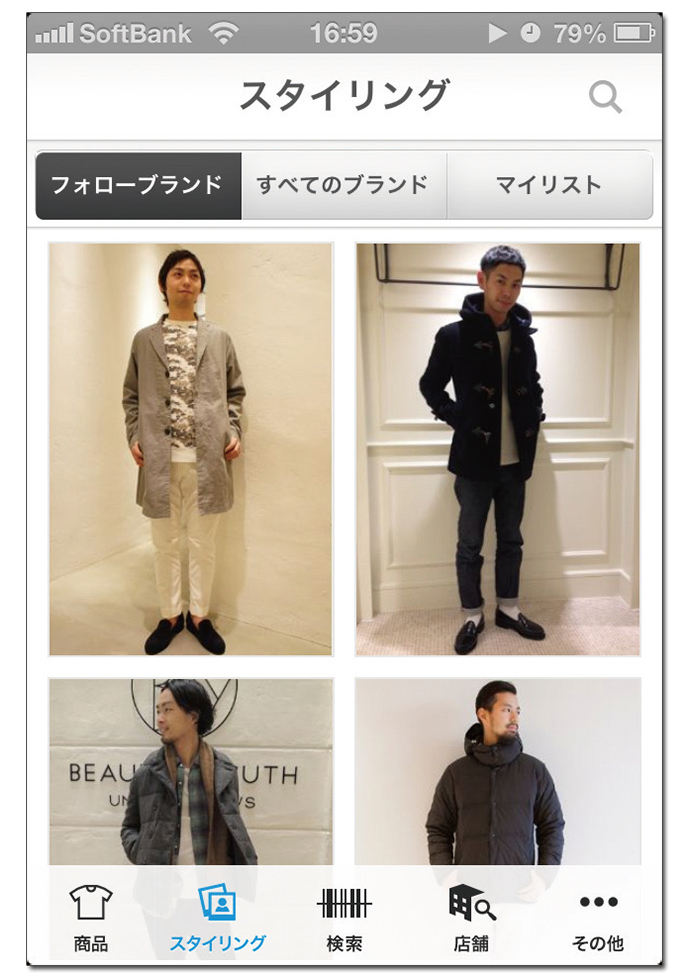This screenshot has height=978, width=690.
Task: Open the search magnifier icon
Action: (605, 97)
